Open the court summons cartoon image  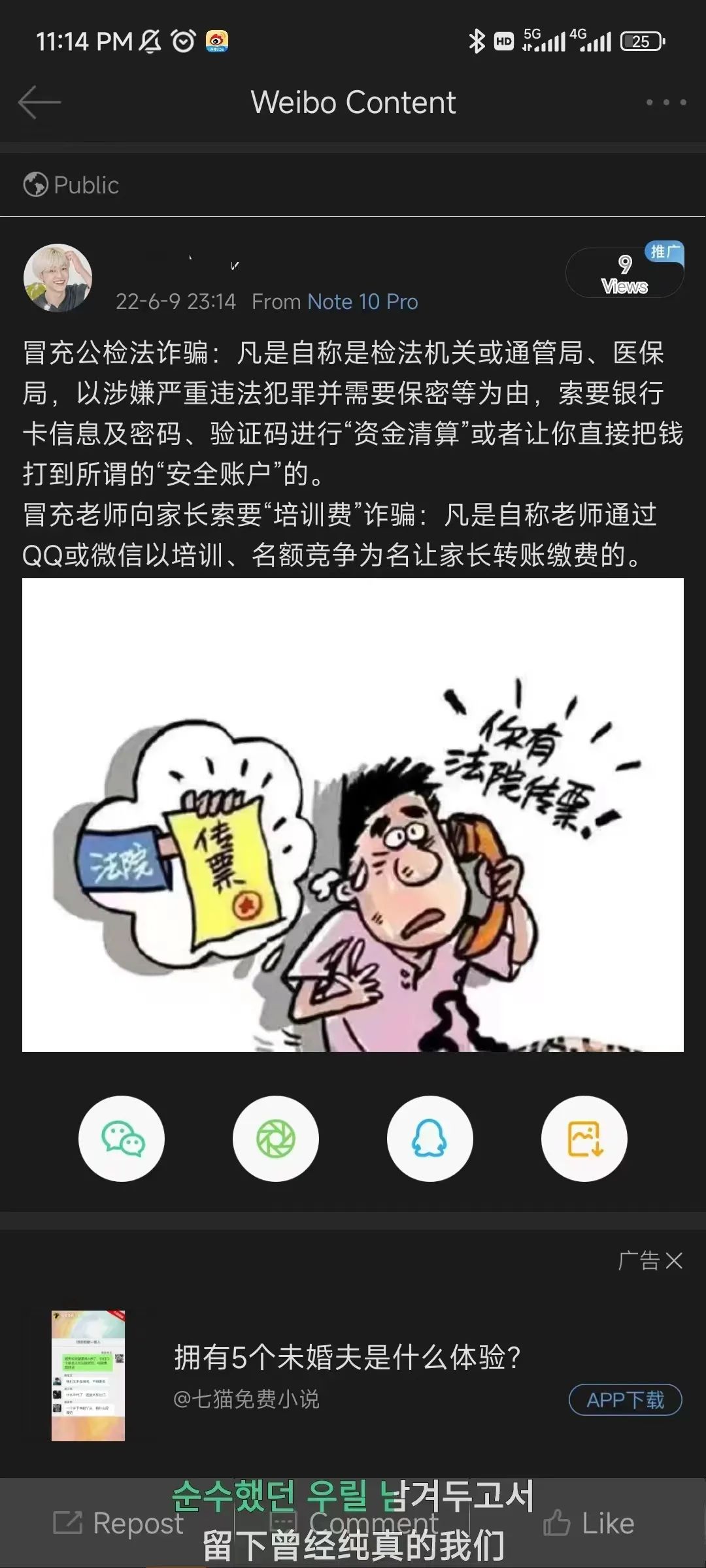click(x=353, y=815)
